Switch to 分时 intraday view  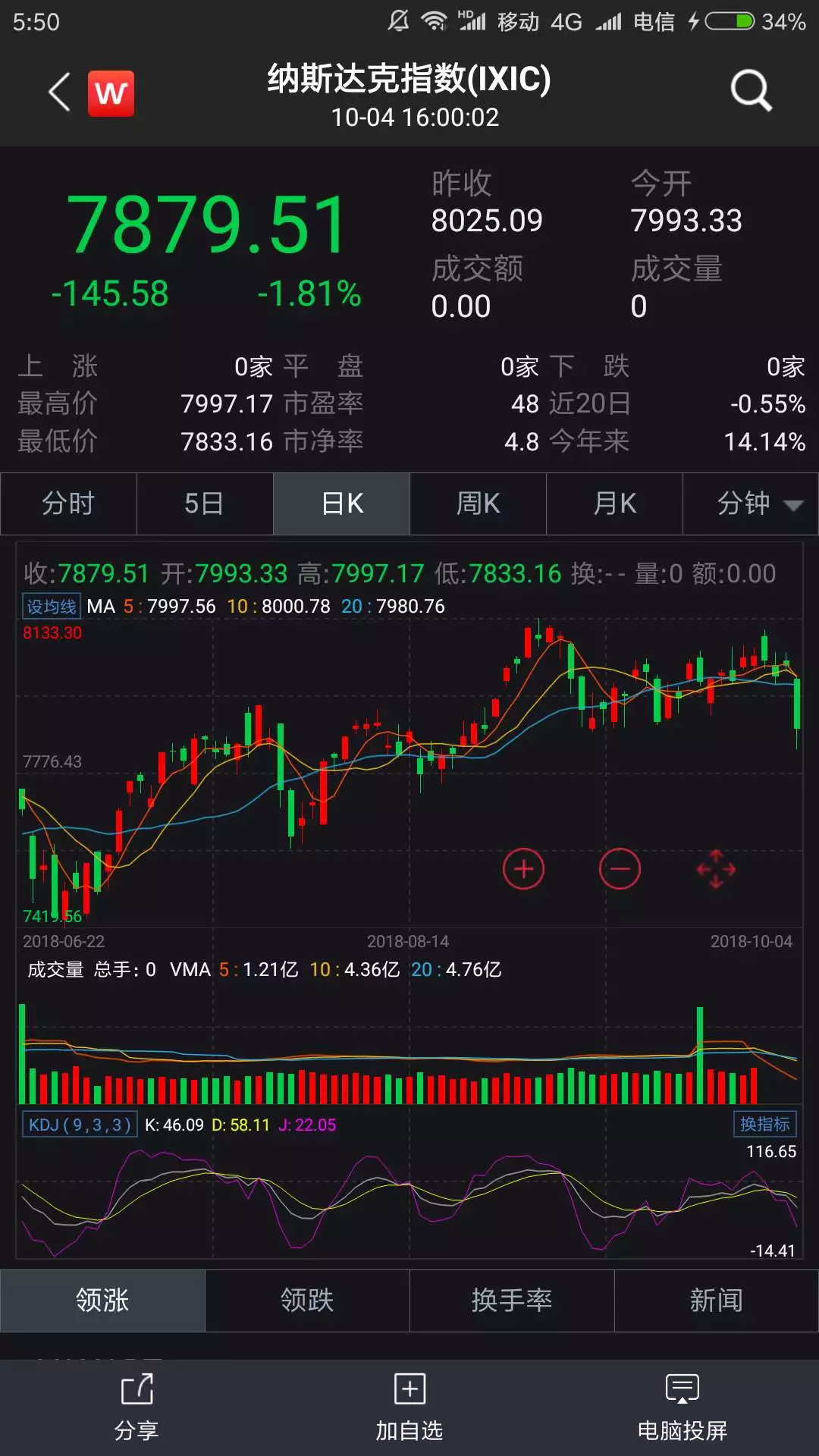pos(68,504)
